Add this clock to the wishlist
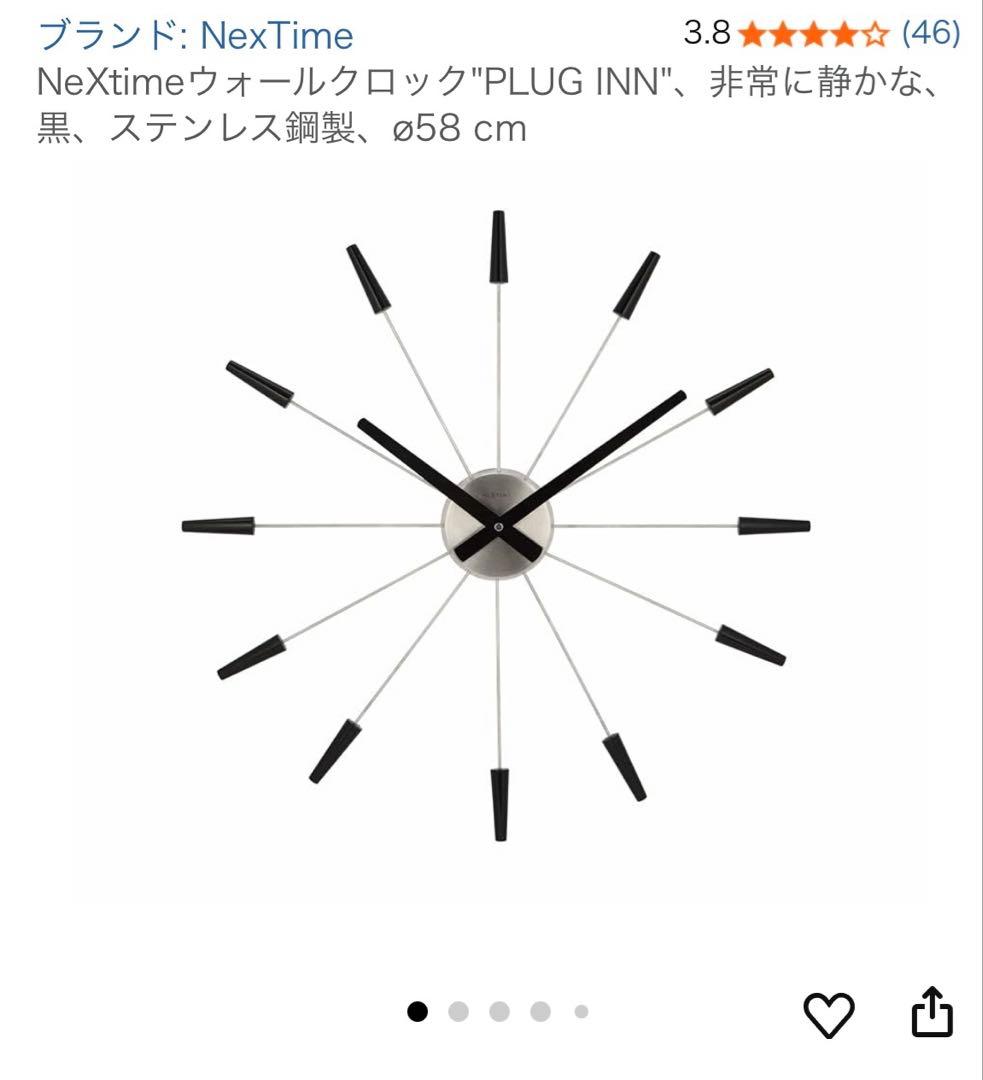Screen dimensions: 983x1080 point(829,1016)
